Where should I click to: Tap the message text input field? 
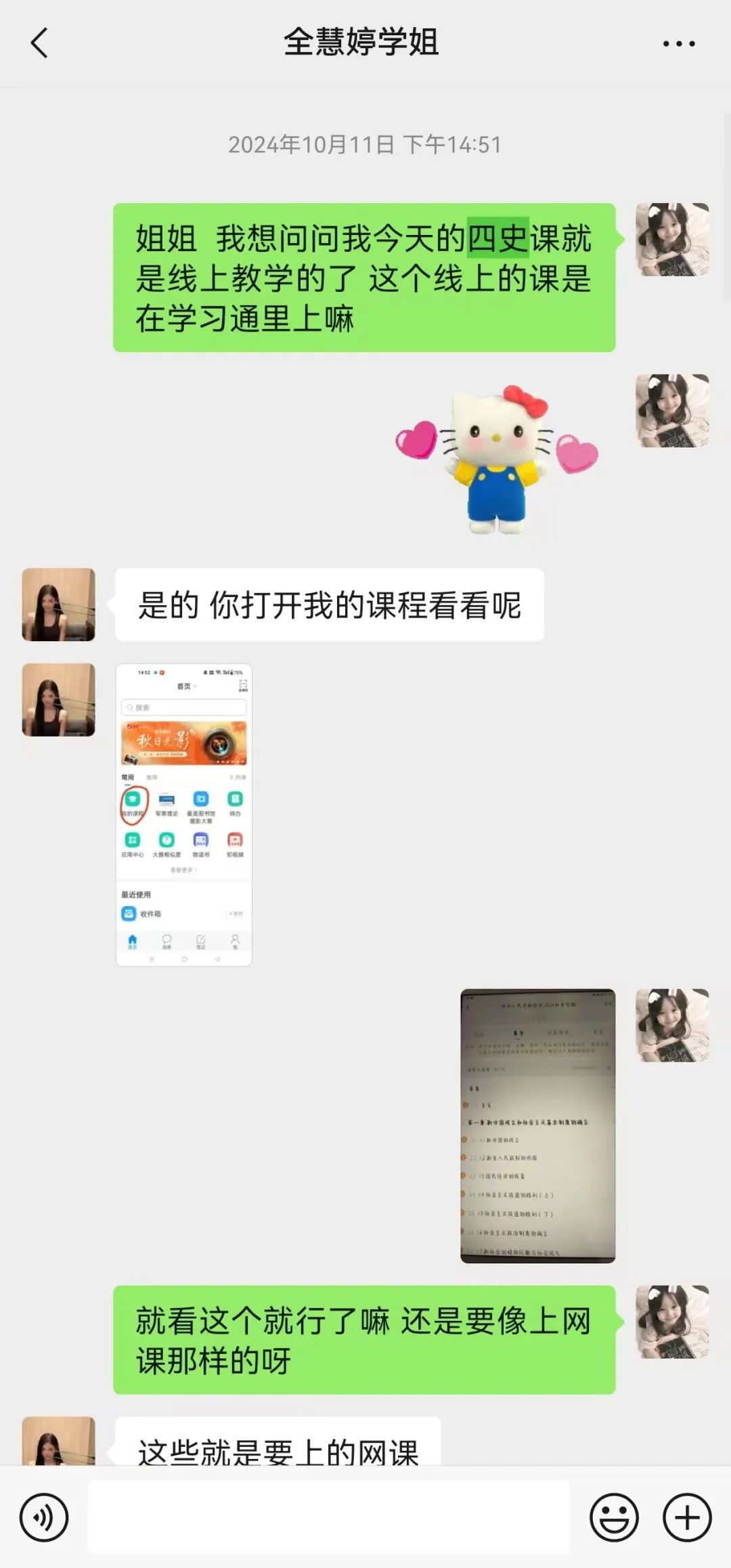point(328,1517)
